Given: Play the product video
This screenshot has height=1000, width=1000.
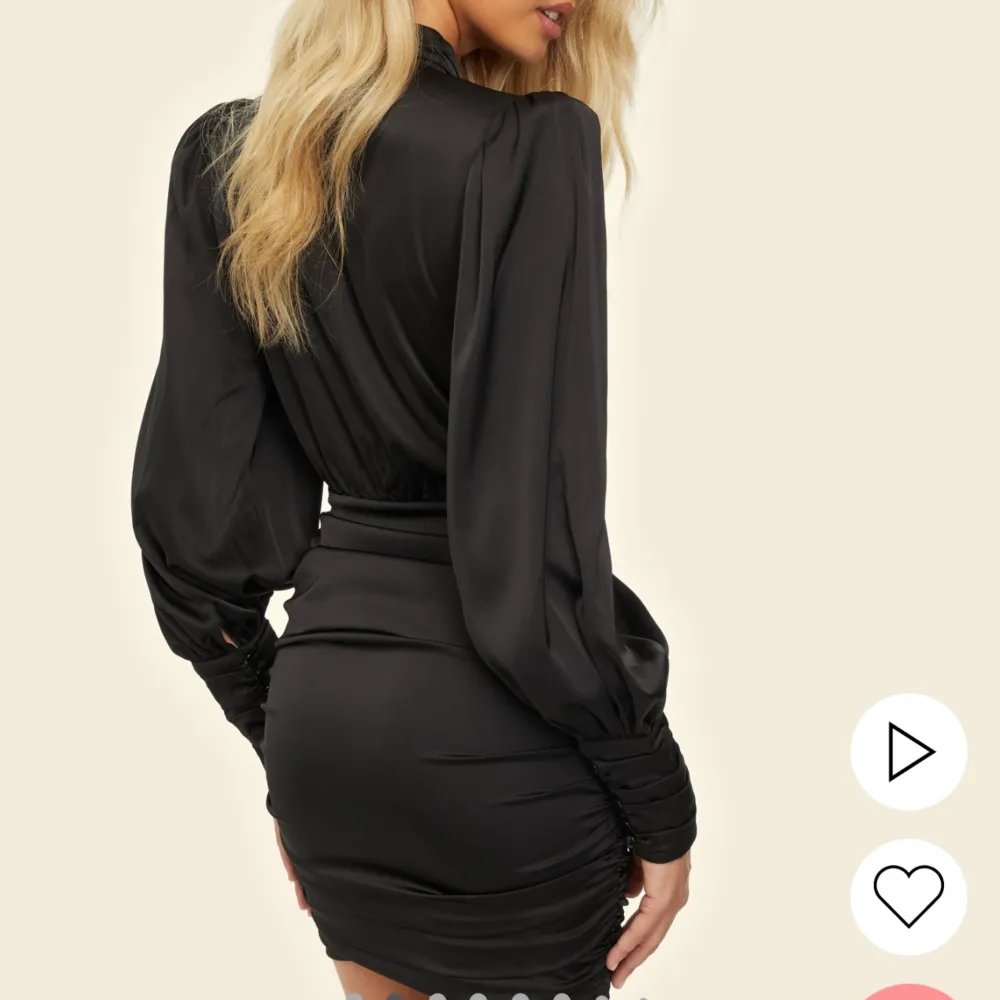Looking at the screenshot, I should (x=908, y=752).
